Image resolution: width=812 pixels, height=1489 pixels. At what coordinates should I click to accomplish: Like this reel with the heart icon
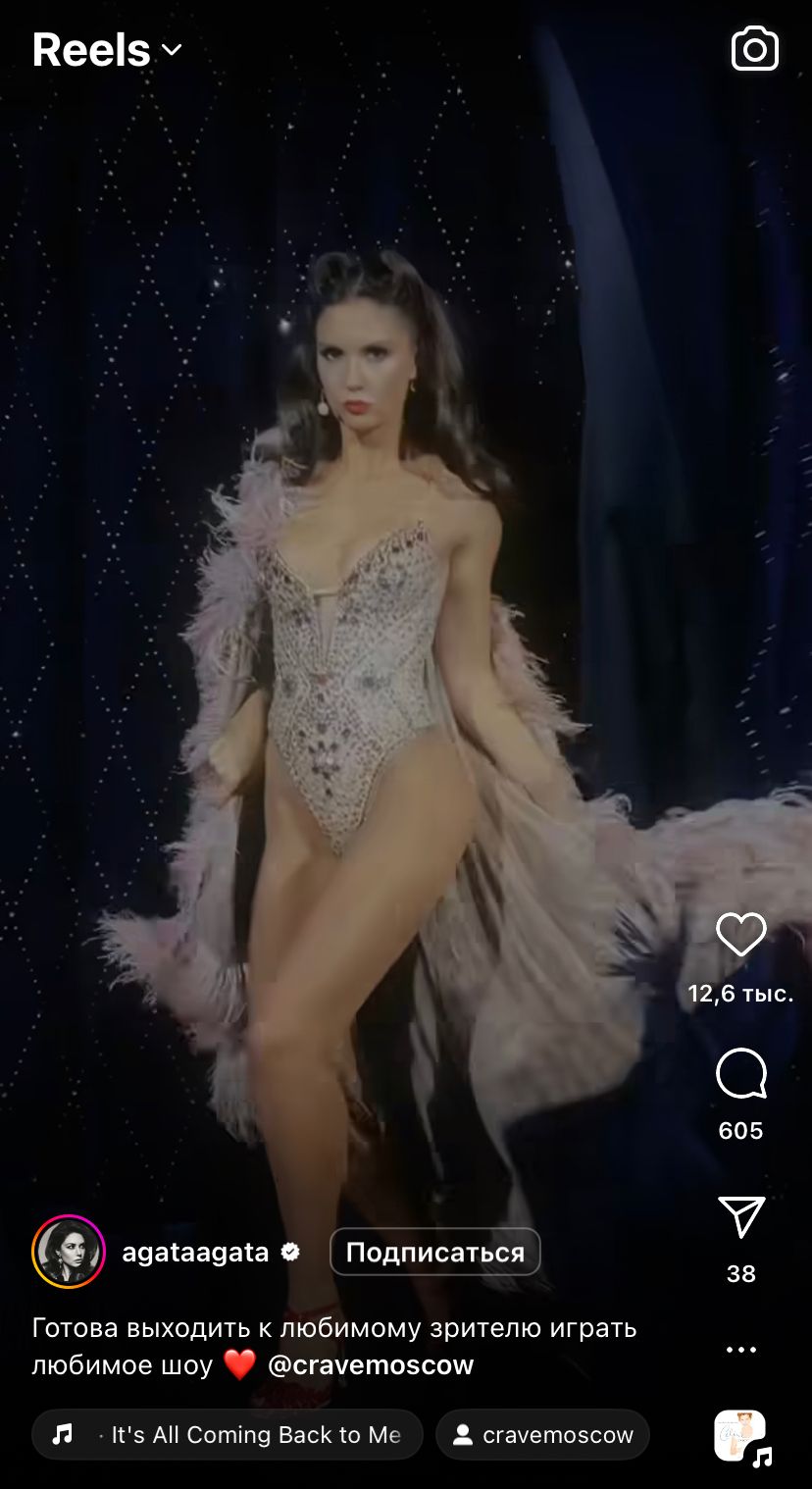740,935
